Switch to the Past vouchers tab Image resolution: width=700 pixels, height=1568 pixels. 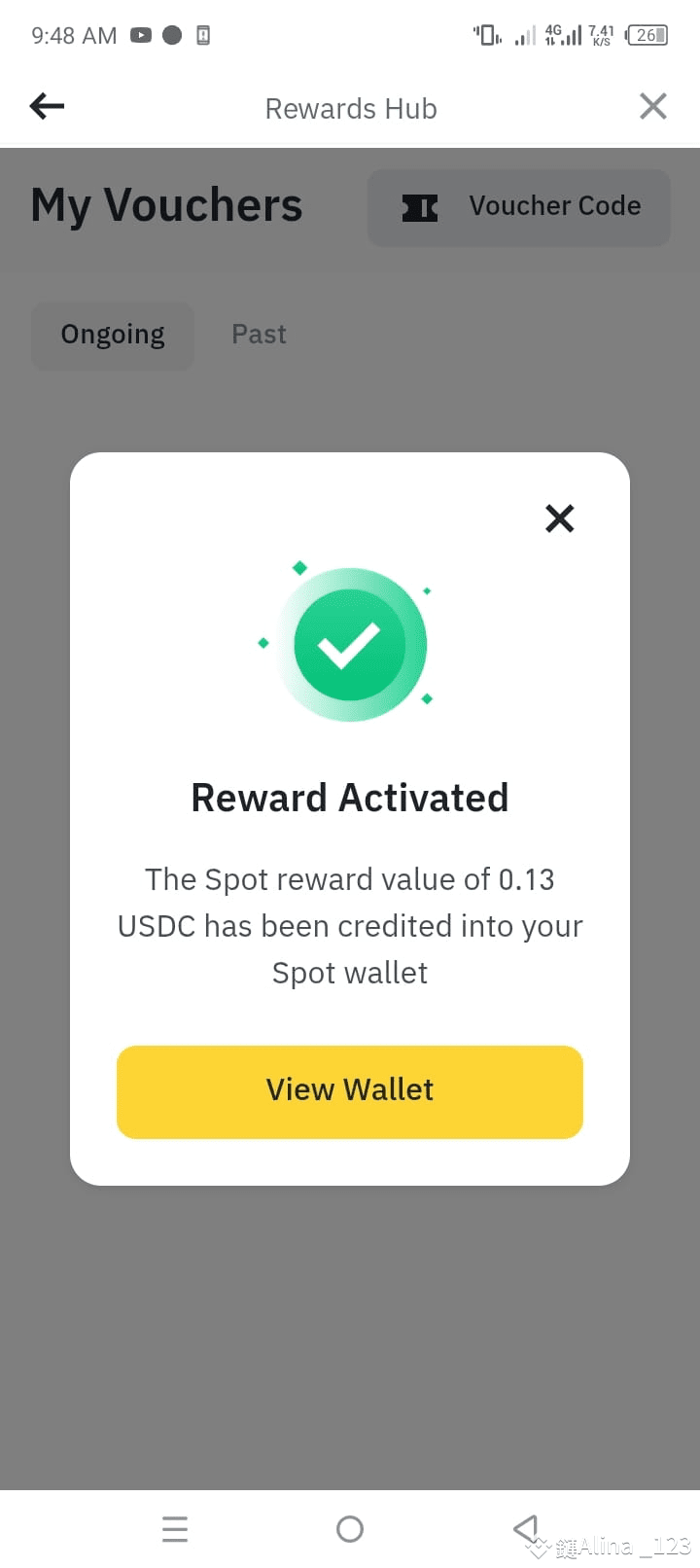[259, 334]
